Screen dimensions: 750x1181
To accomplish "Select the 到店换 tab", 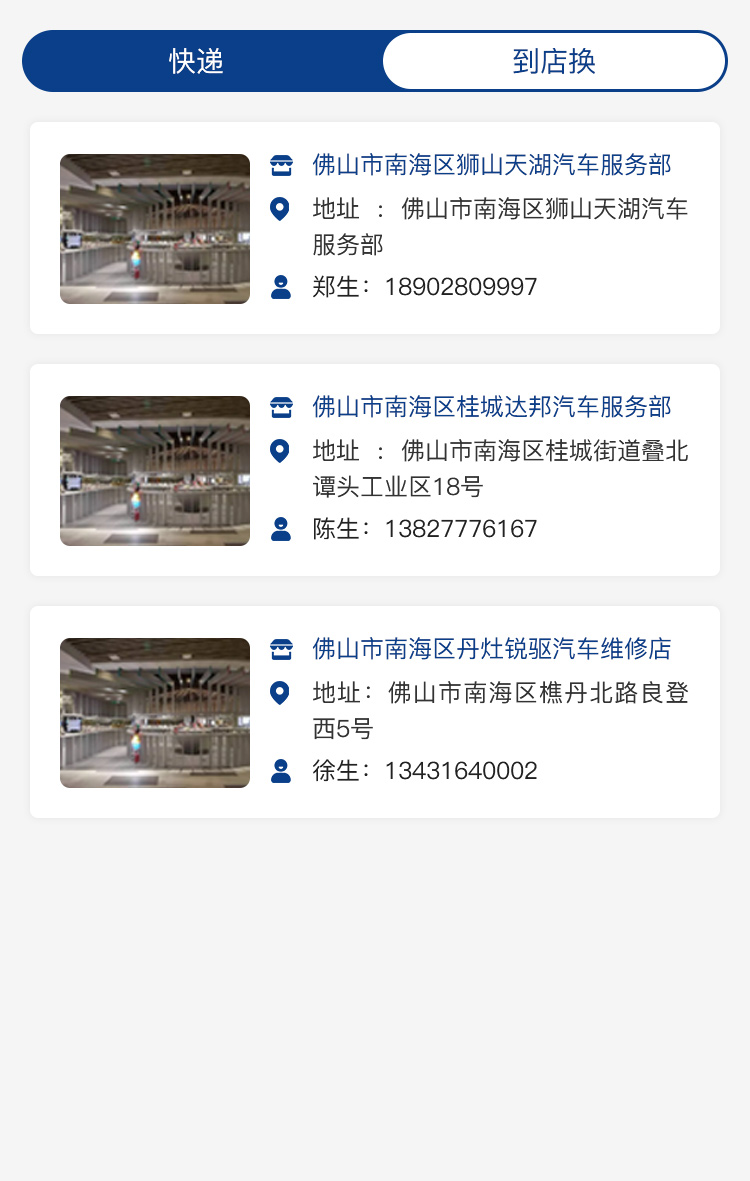I will (x=554, y=61).
